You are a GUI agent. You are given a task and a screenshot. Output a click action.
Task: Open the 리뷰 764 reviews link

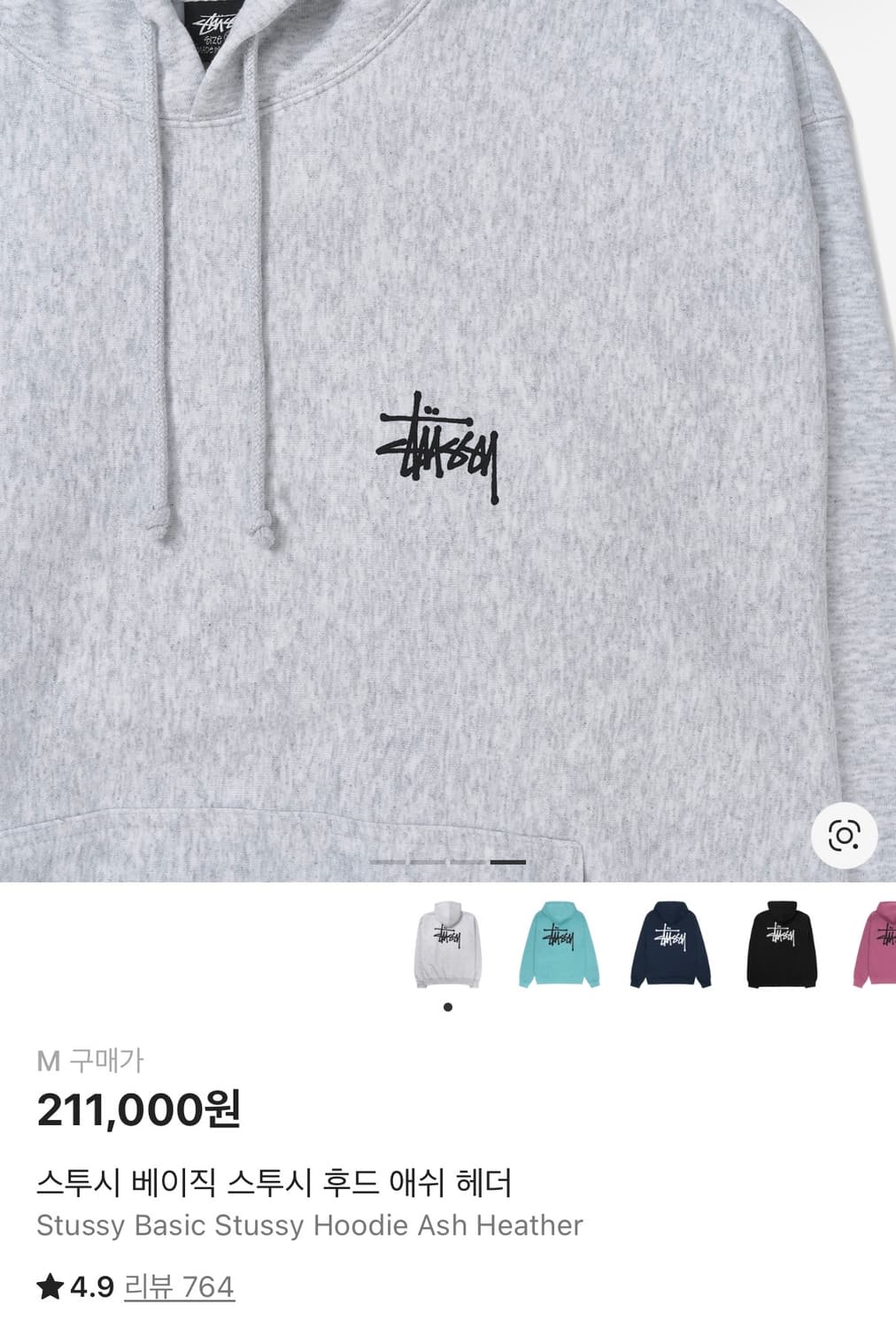pos(179,1286)
